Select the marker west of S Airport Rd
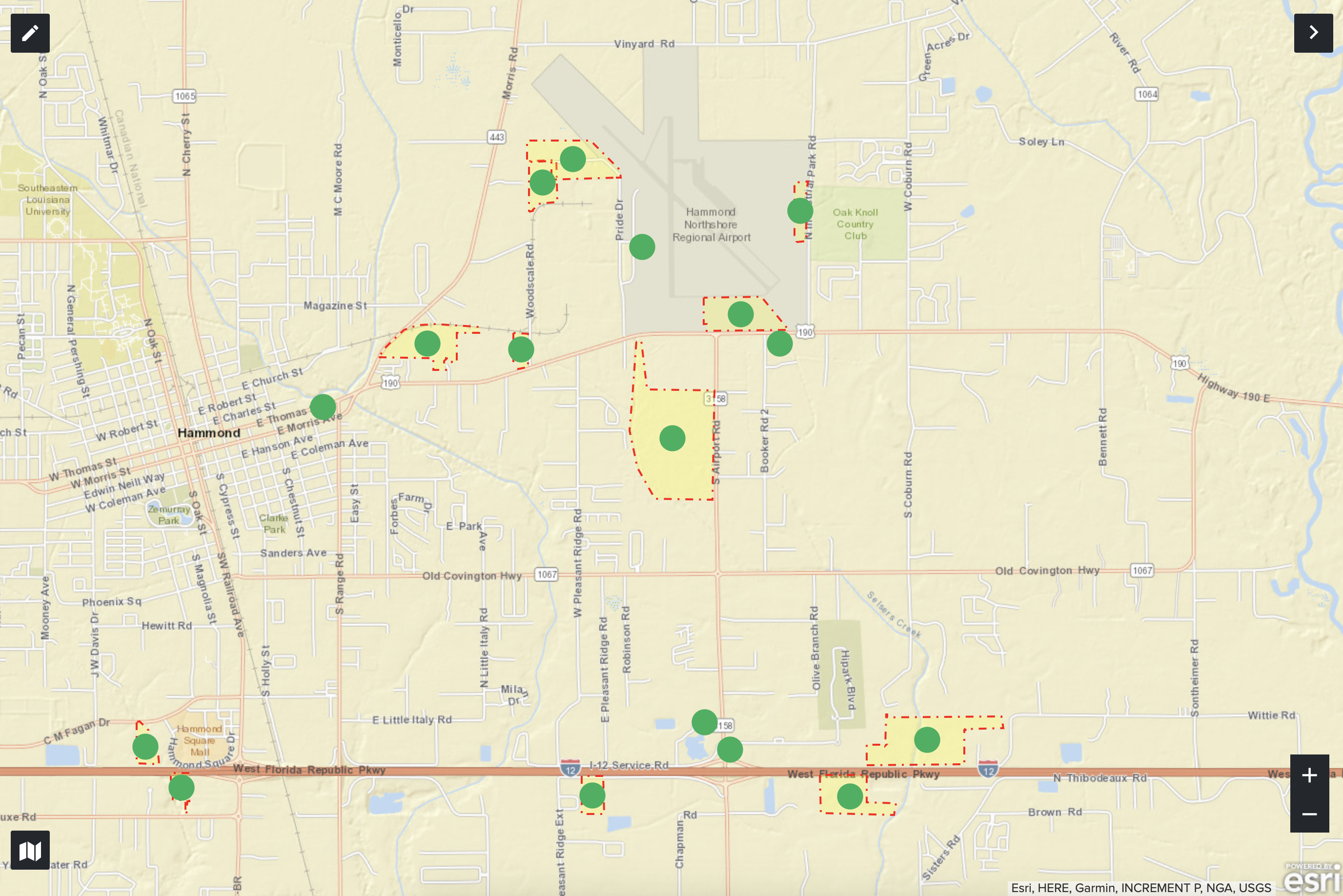1343x896 pixels. point(672,438)
